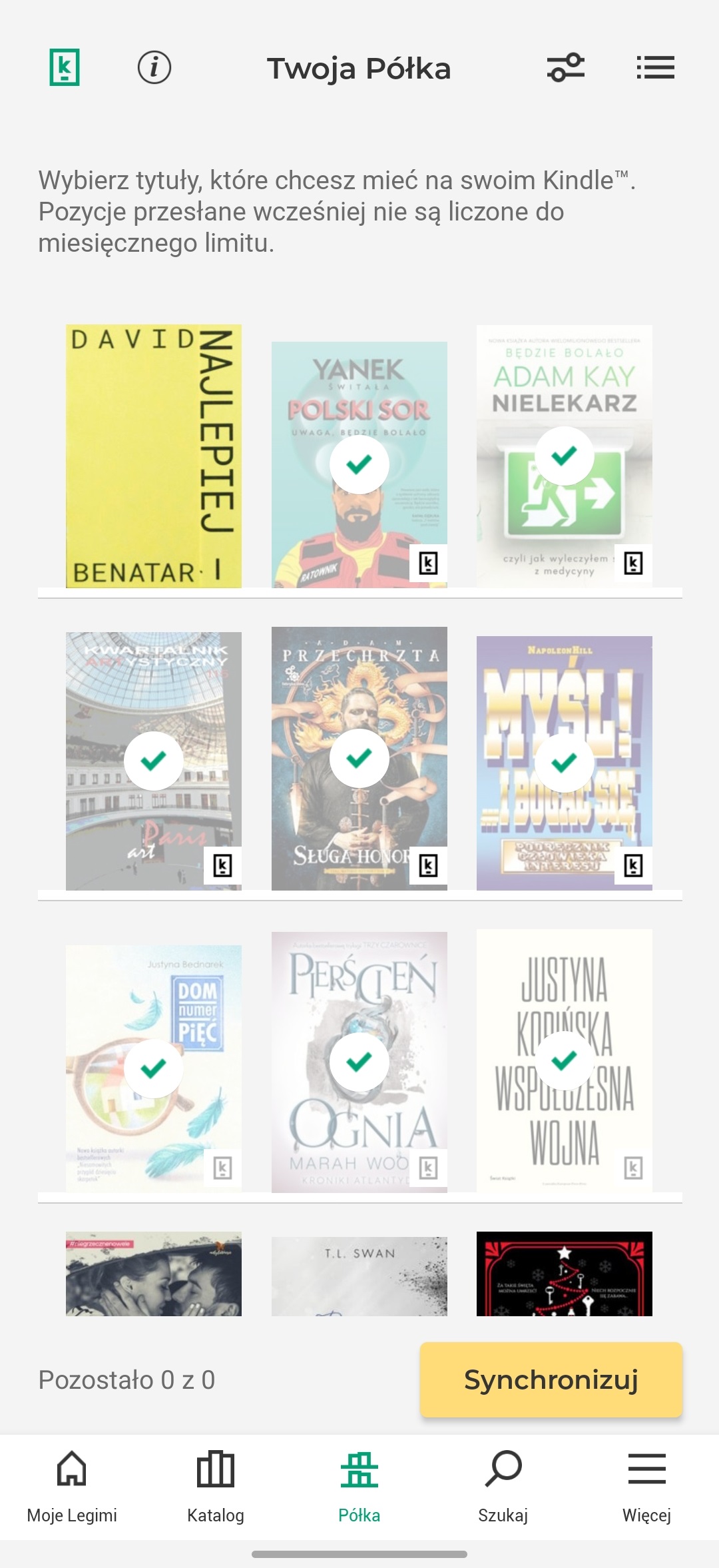
Task: Deselect the Polski SOR book
Action: click(x=359, y=465)
